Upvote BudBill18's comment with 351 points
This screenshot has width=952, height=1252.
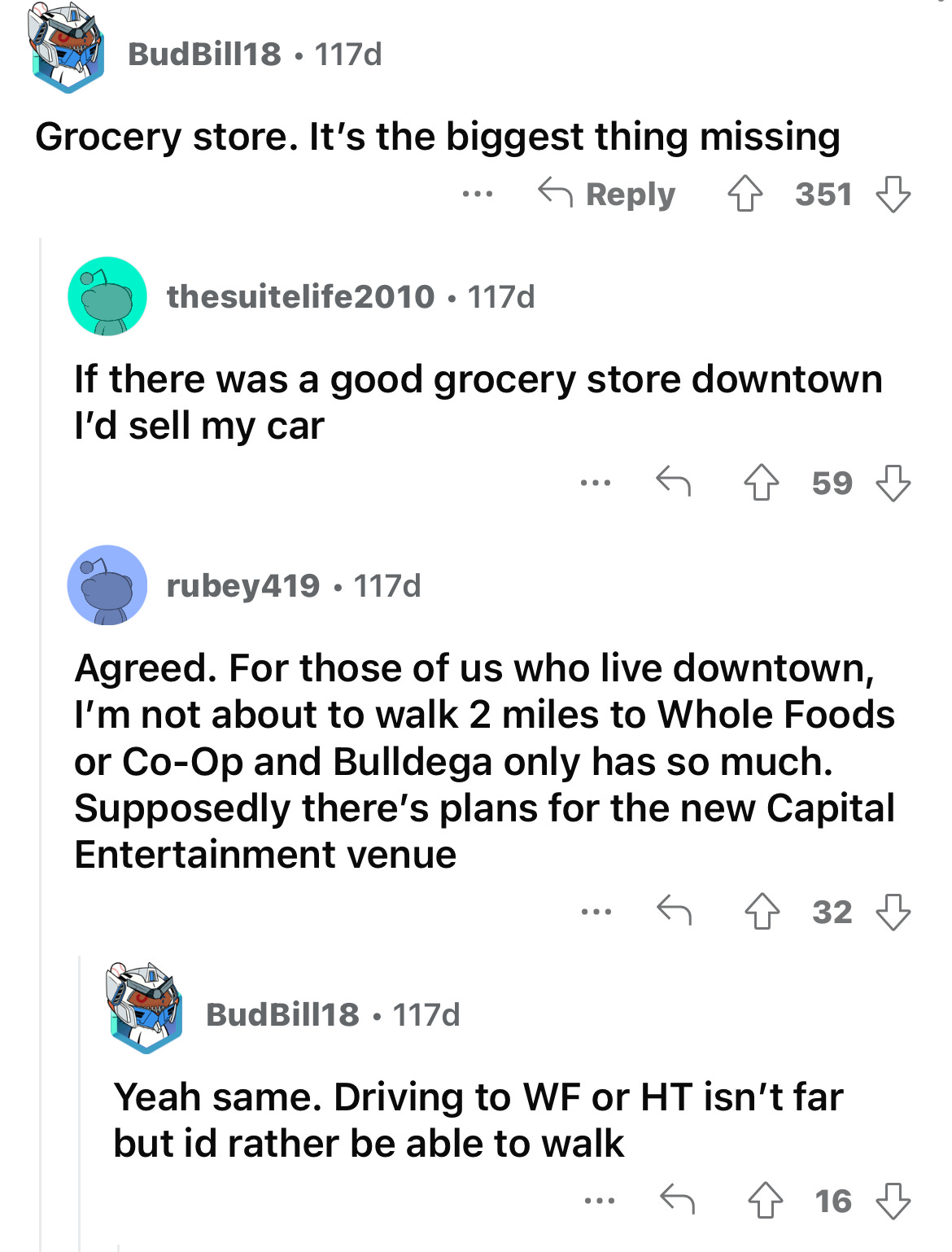coord(745,195)
